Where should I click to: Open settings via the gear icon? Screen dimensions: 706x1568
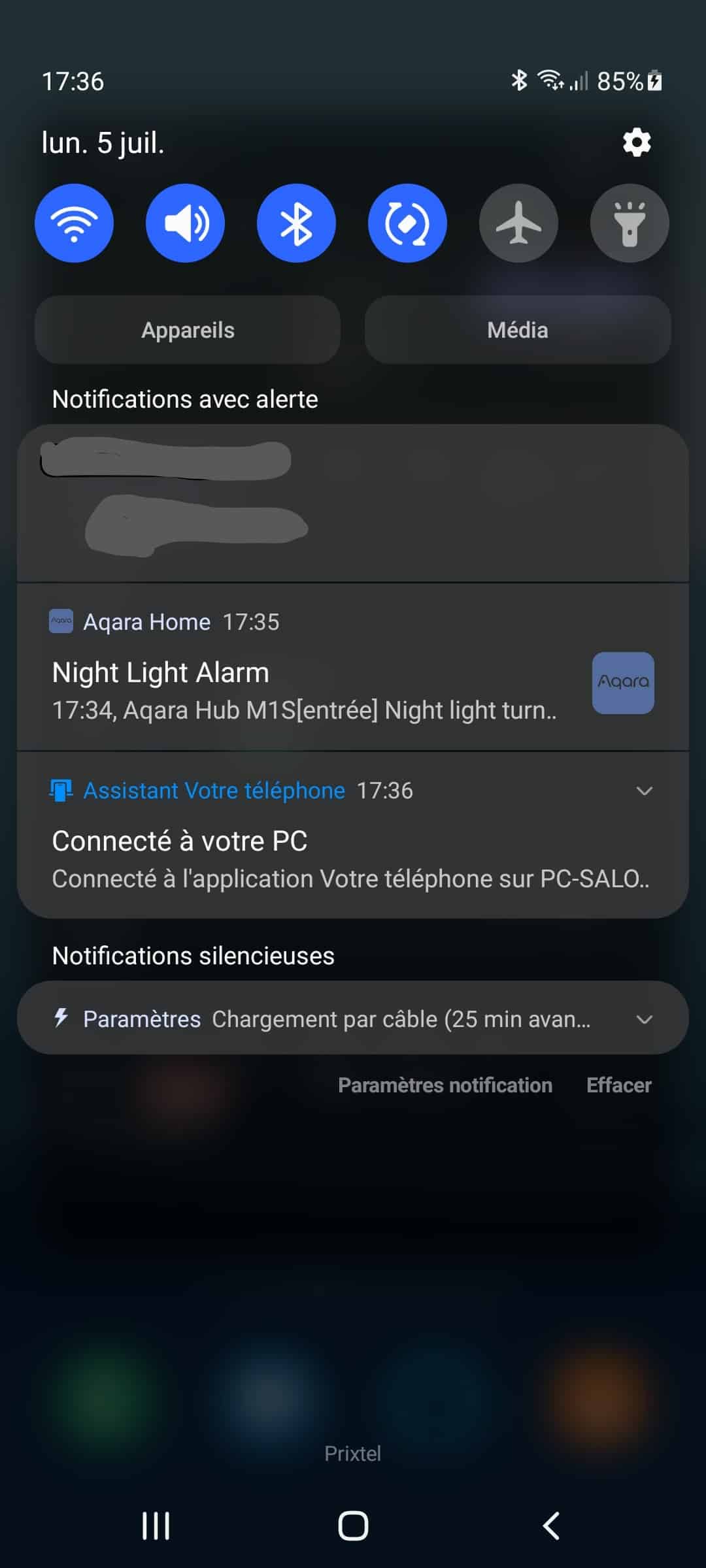coord(637,142)
